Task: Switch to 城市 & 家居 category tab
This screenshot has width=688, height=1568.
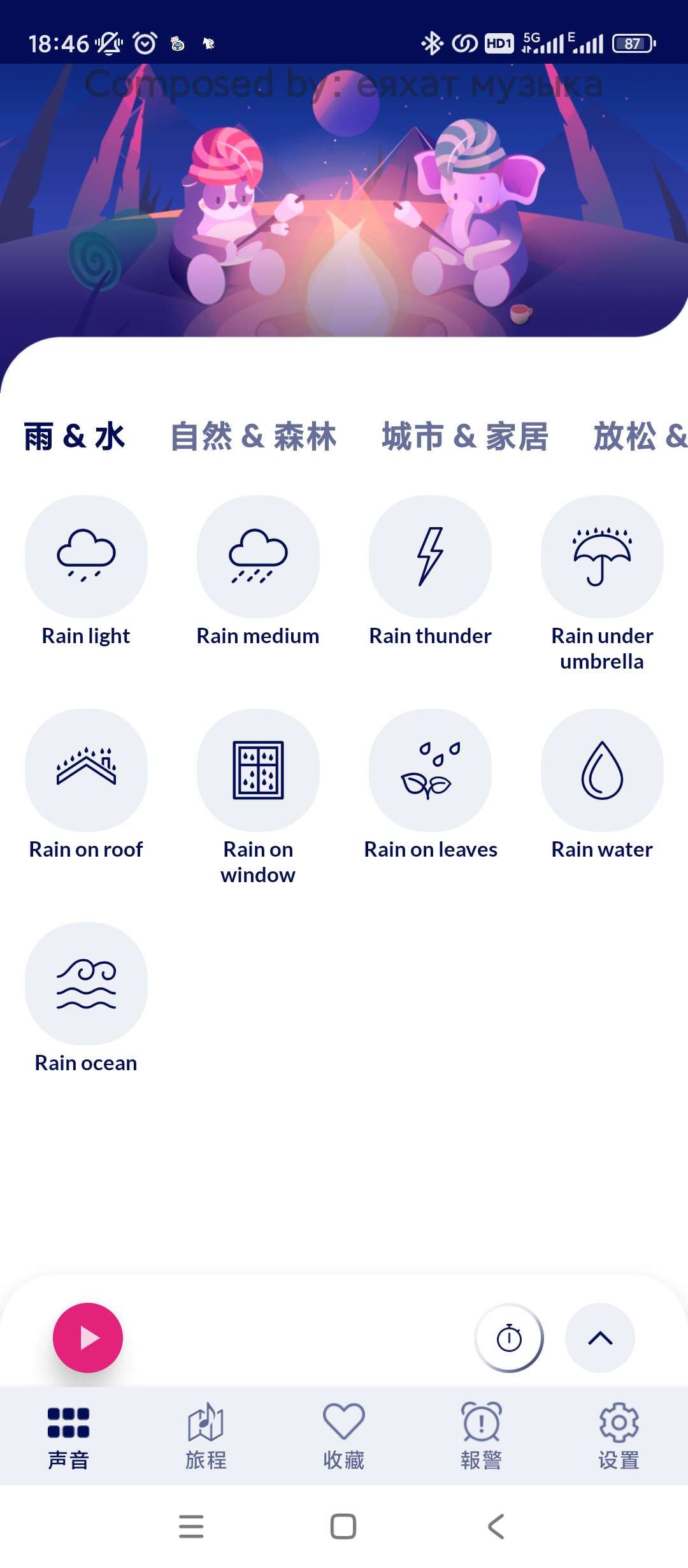Action: pyautogui.click(x=465, y=437)
